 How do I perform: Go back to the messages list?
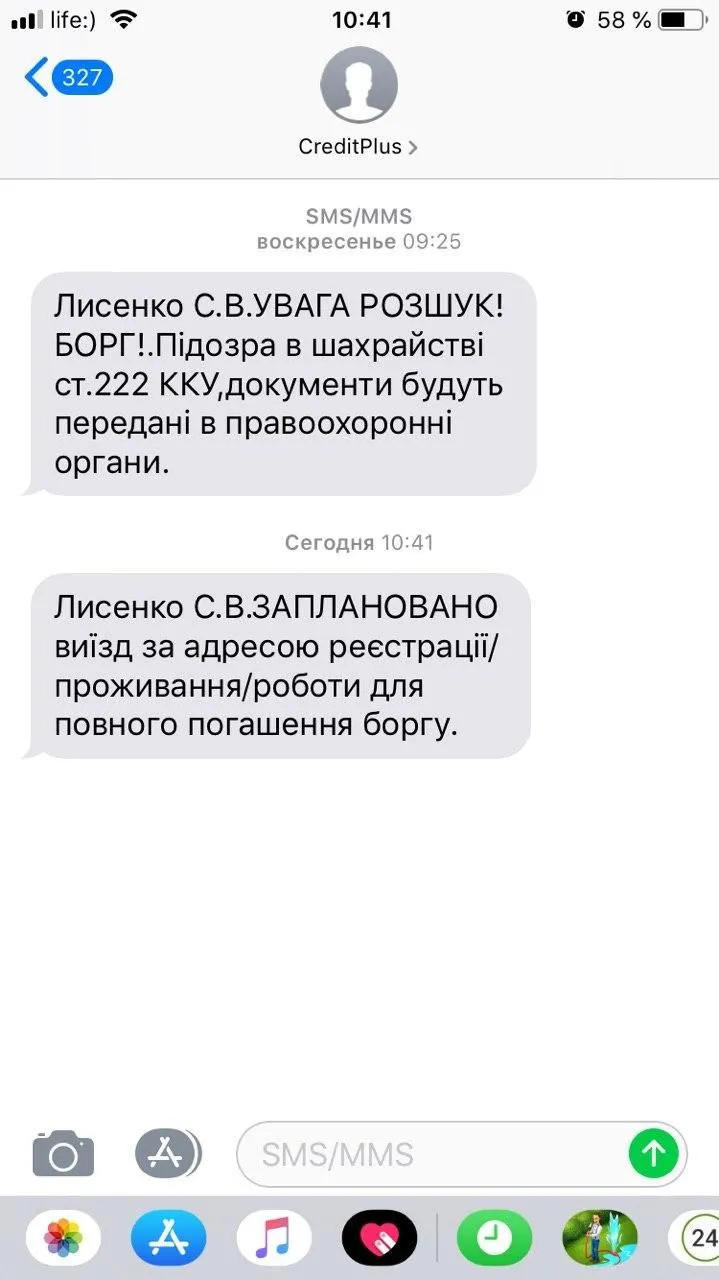click(x=68, y=77)
